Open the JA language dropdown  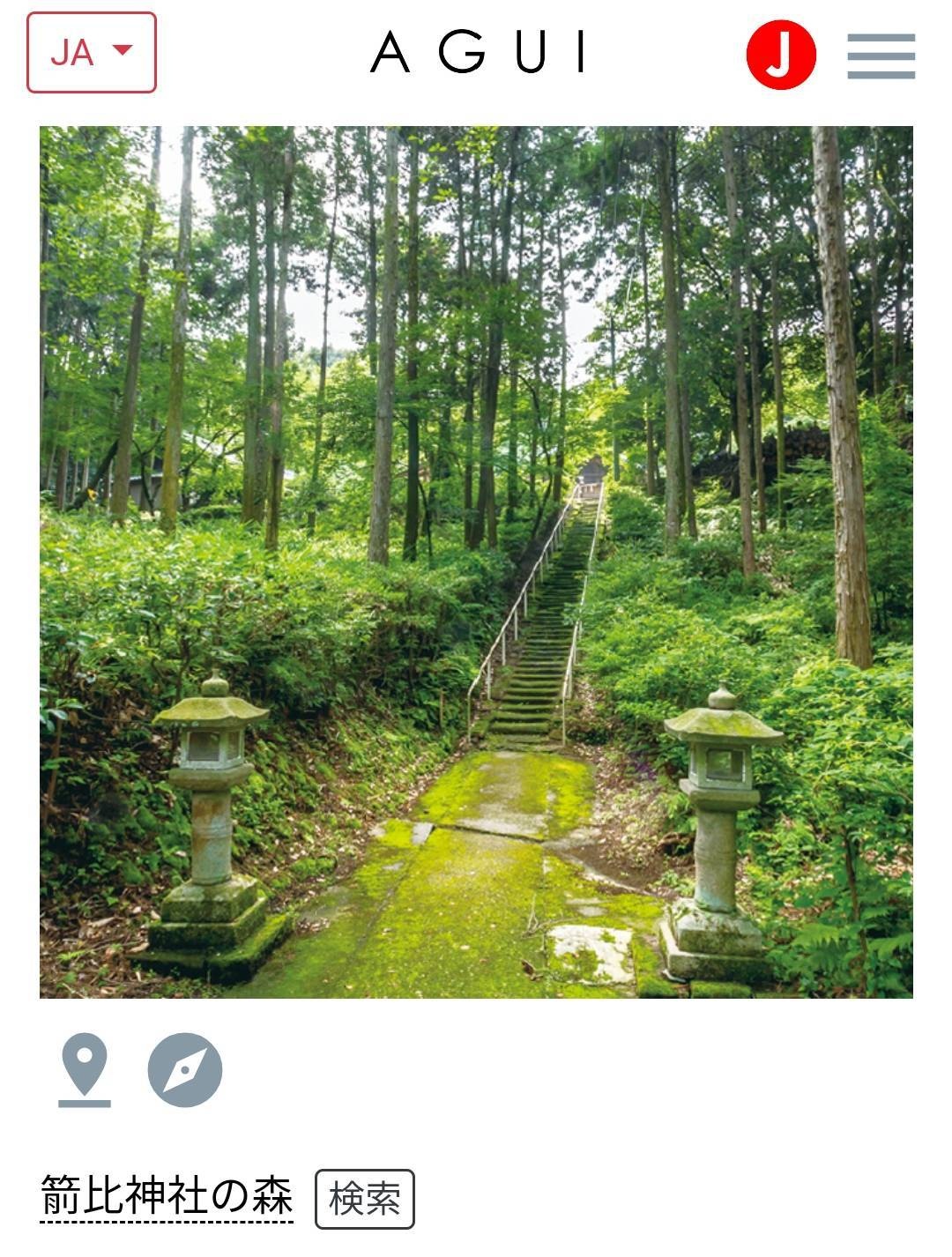pyautogui.click(x=92, y=53)
